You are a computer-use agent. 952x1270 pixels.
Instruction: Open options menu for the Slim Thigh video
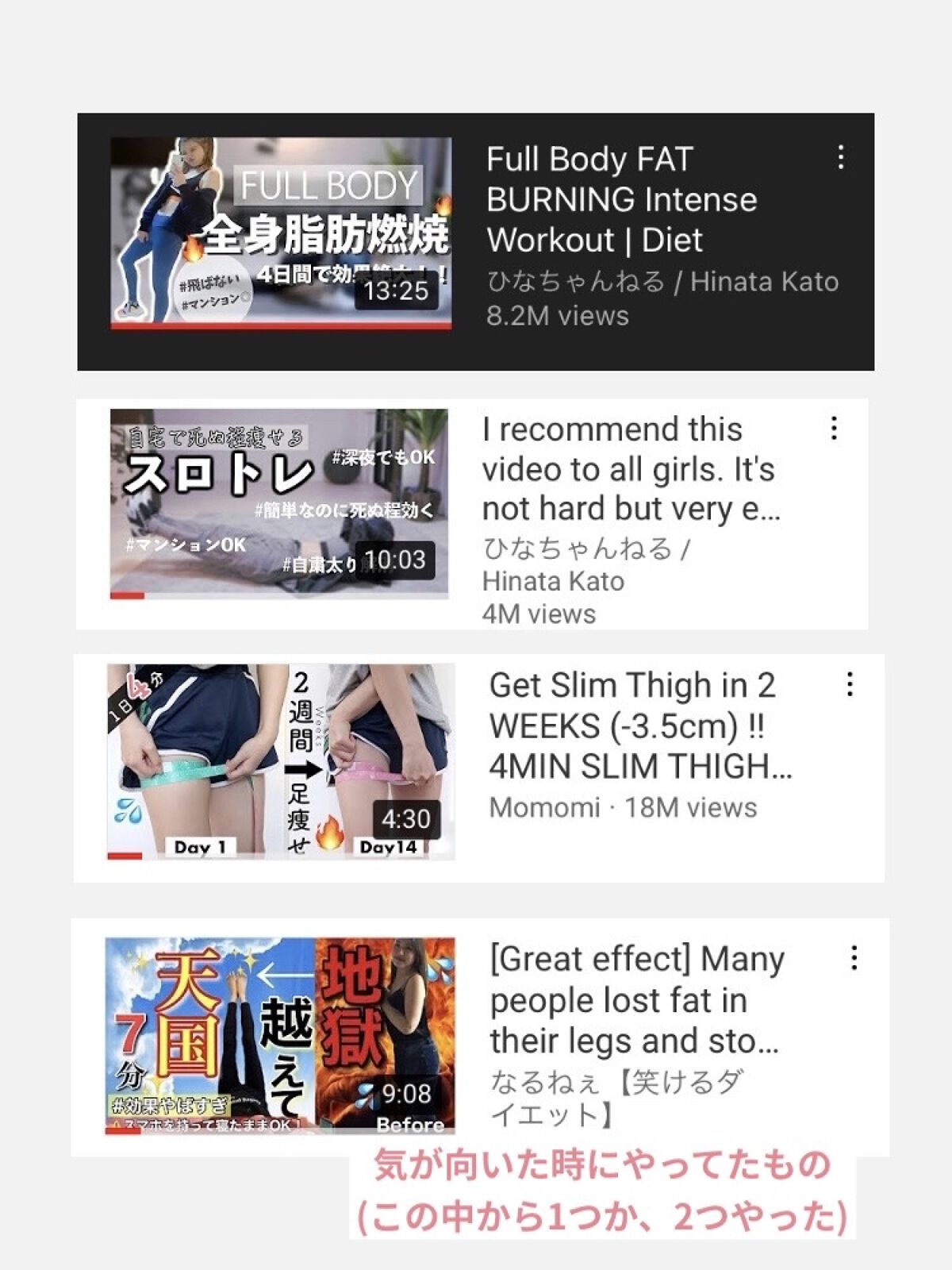(x=853, y=686)
